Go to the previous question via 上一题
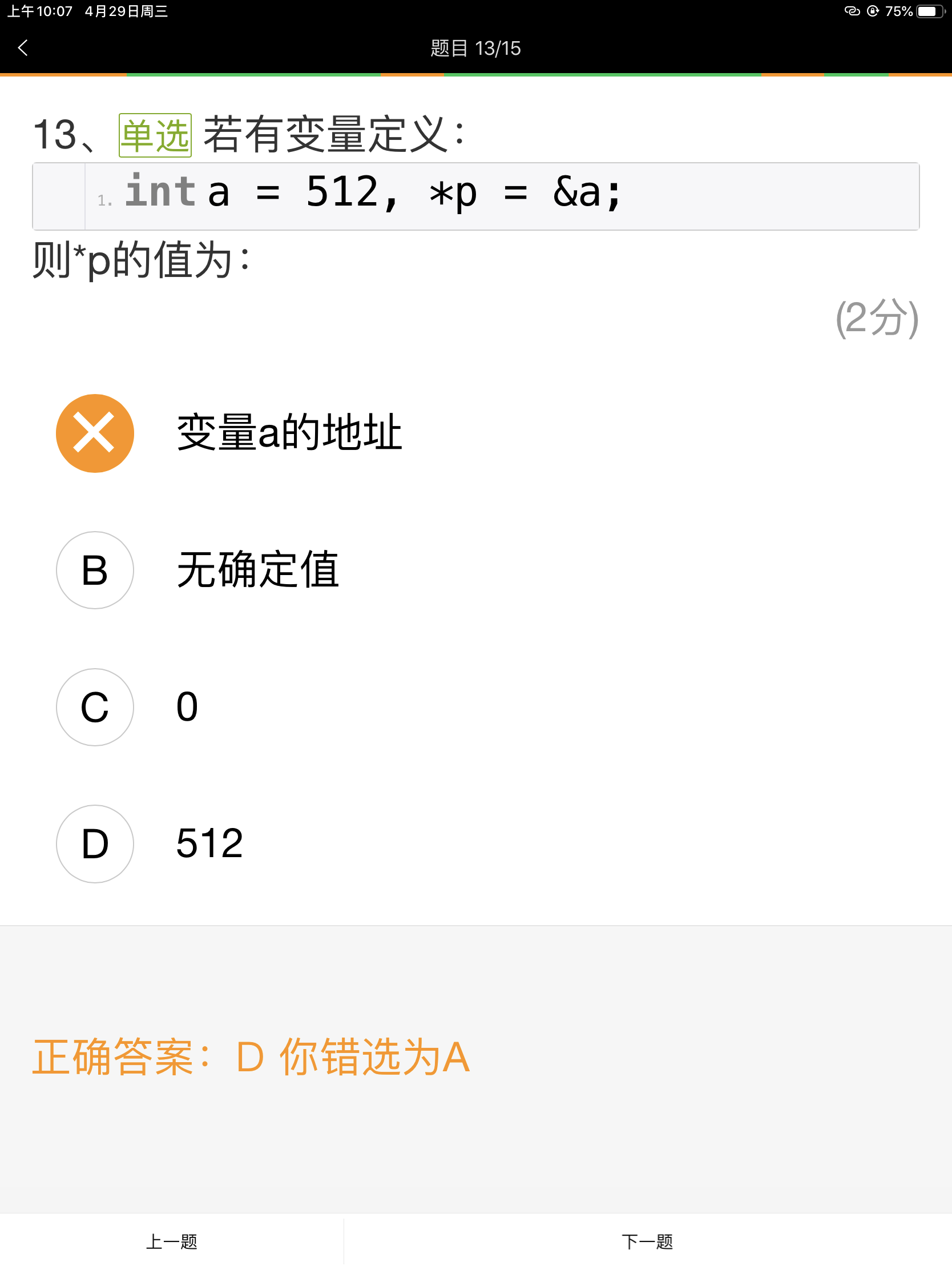The height and width of the screenshot is (1270, 952). click(x=172, y=1241)
